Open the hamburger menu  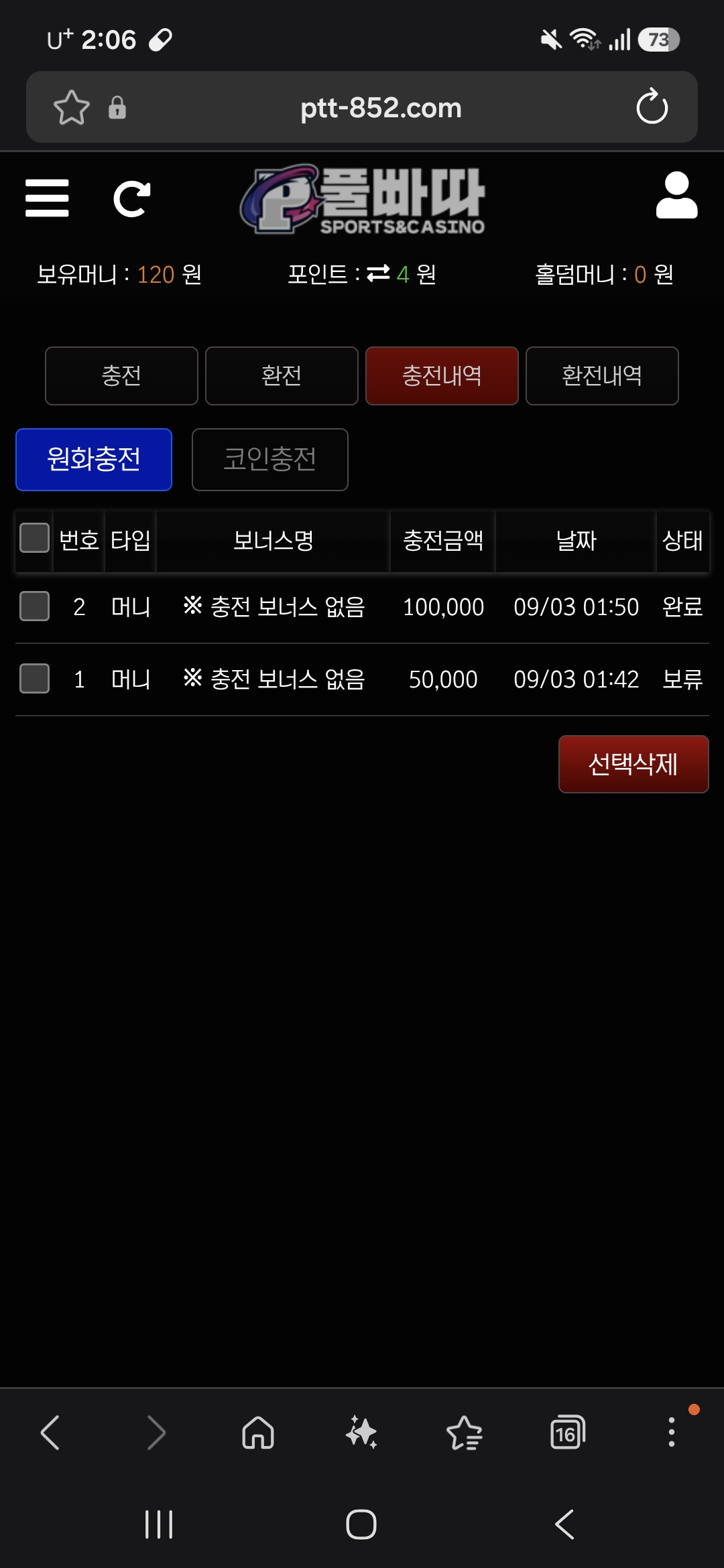point(47,198)
